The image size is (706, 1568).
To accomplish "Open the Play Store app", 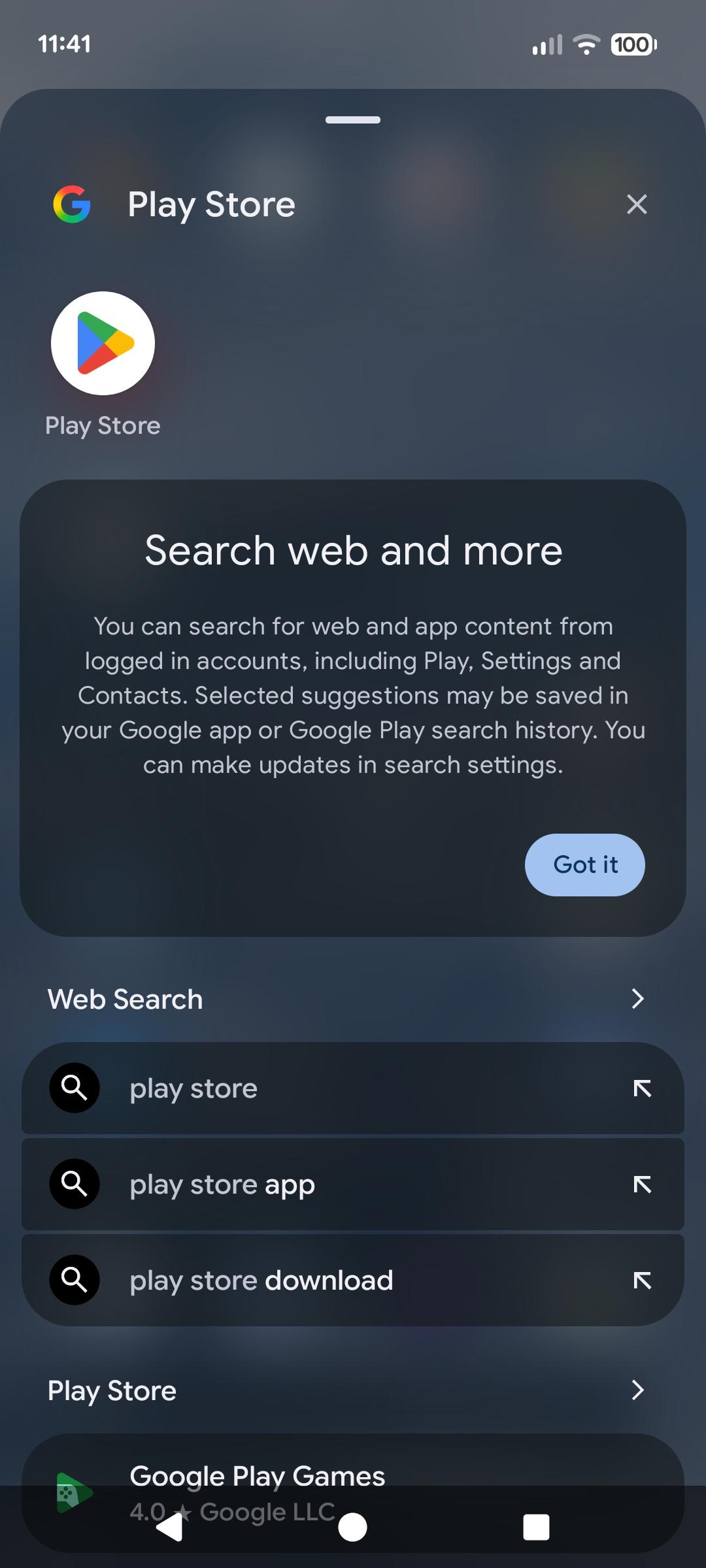I will coord(103,344).
